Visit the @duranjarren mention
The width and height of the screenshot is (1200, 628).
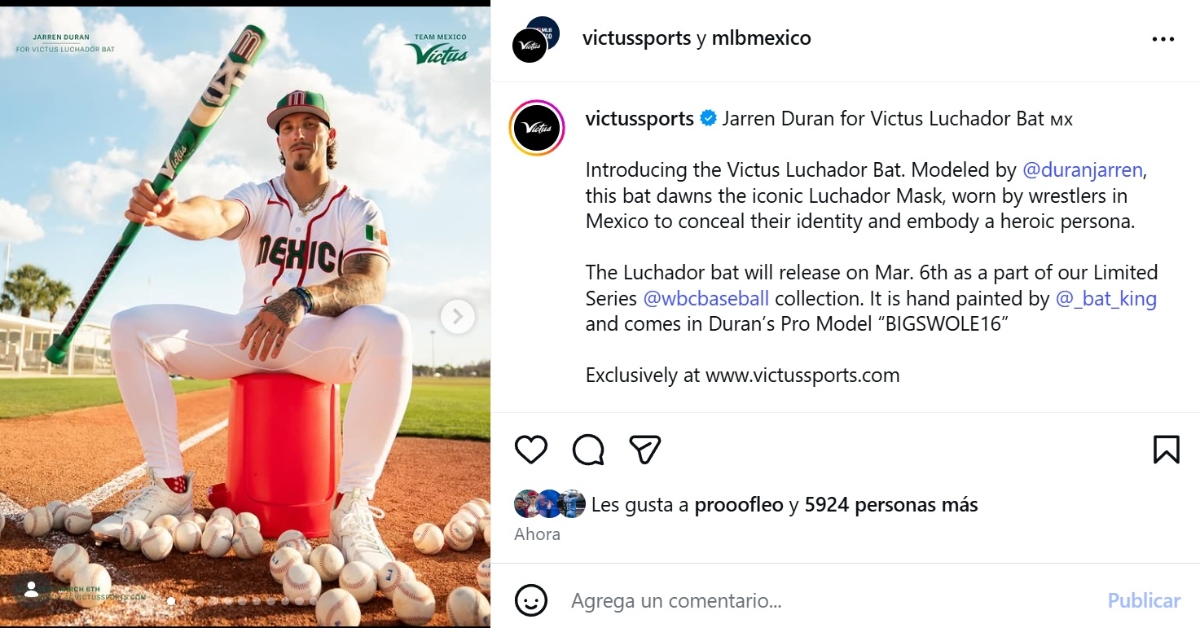[1083, 169]
